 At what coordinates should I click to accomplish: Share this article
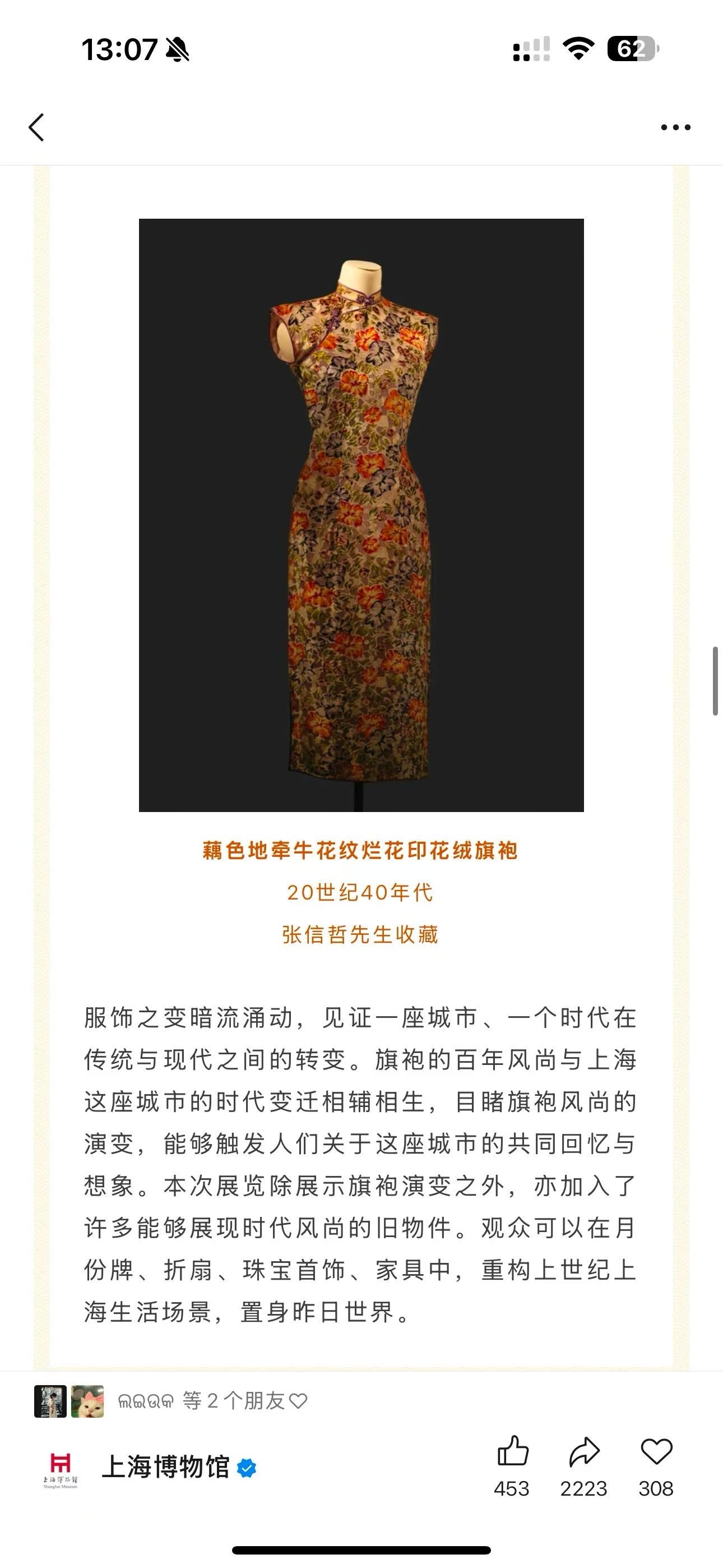[x=583, y=1452]
